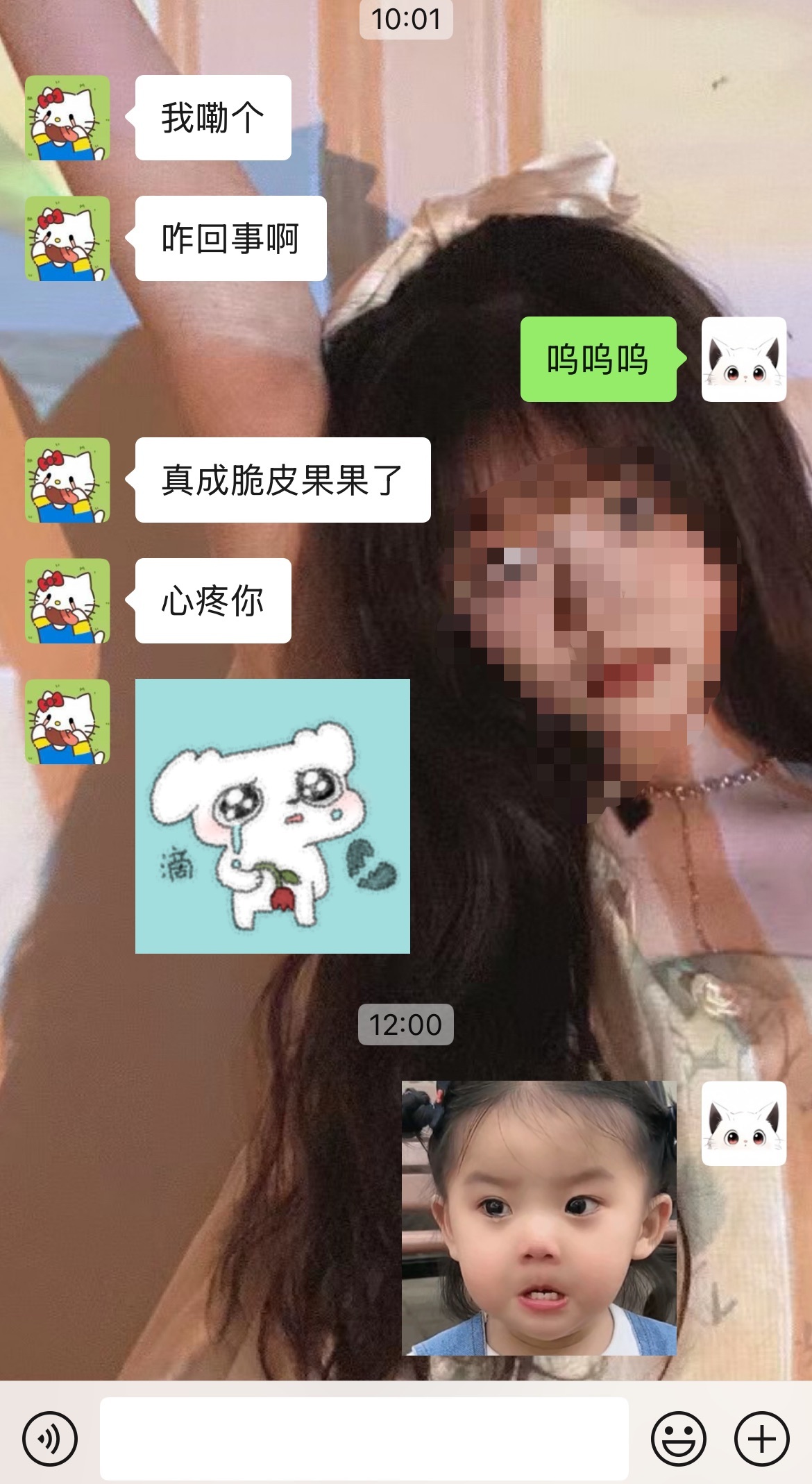
Task: Open the emoji sticker panel
Action: 678,1438
